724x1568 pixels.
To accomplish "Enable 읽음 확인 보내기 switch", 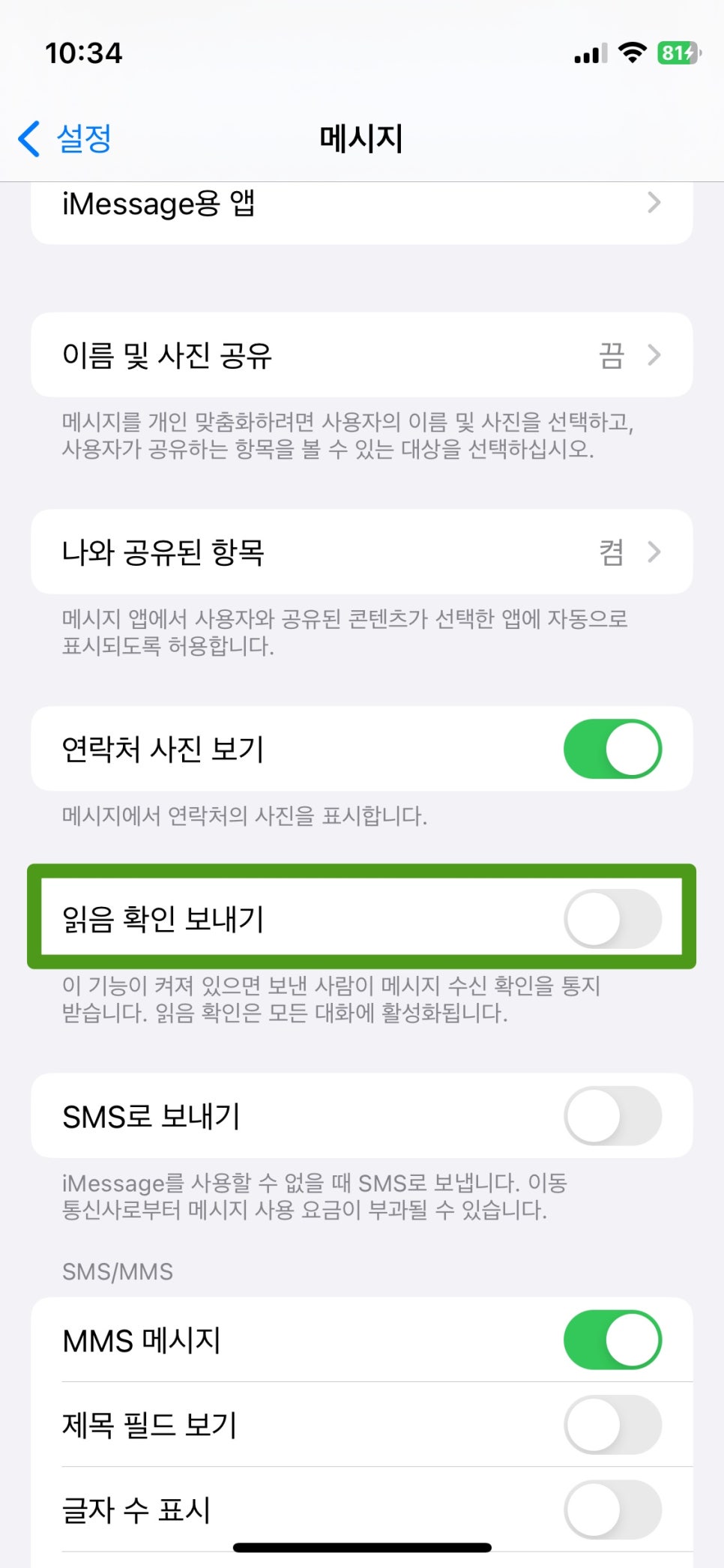I will coord(612,919).
